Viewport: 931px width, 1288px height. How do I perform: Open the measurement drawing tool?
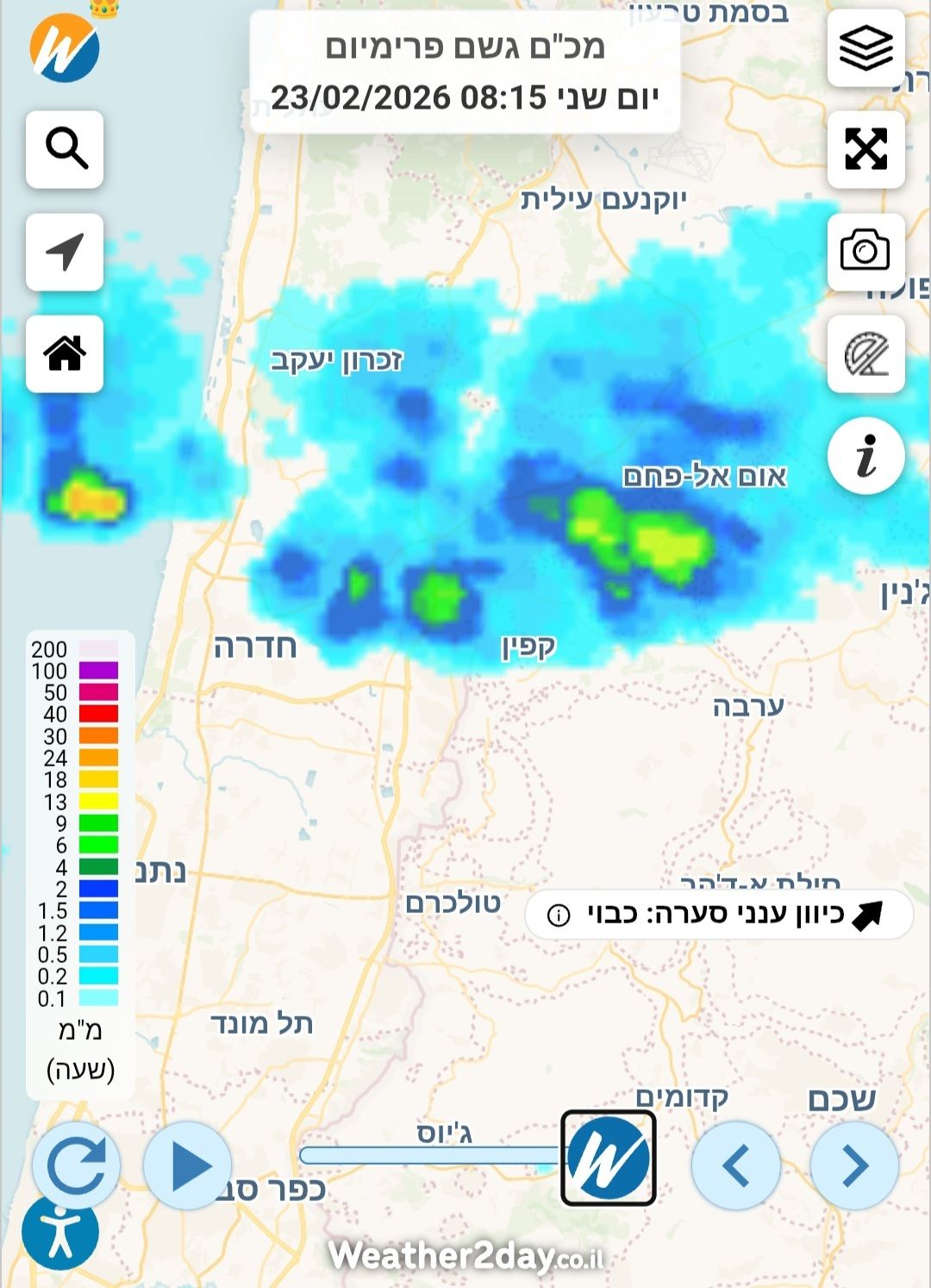[x=865, y=354]
